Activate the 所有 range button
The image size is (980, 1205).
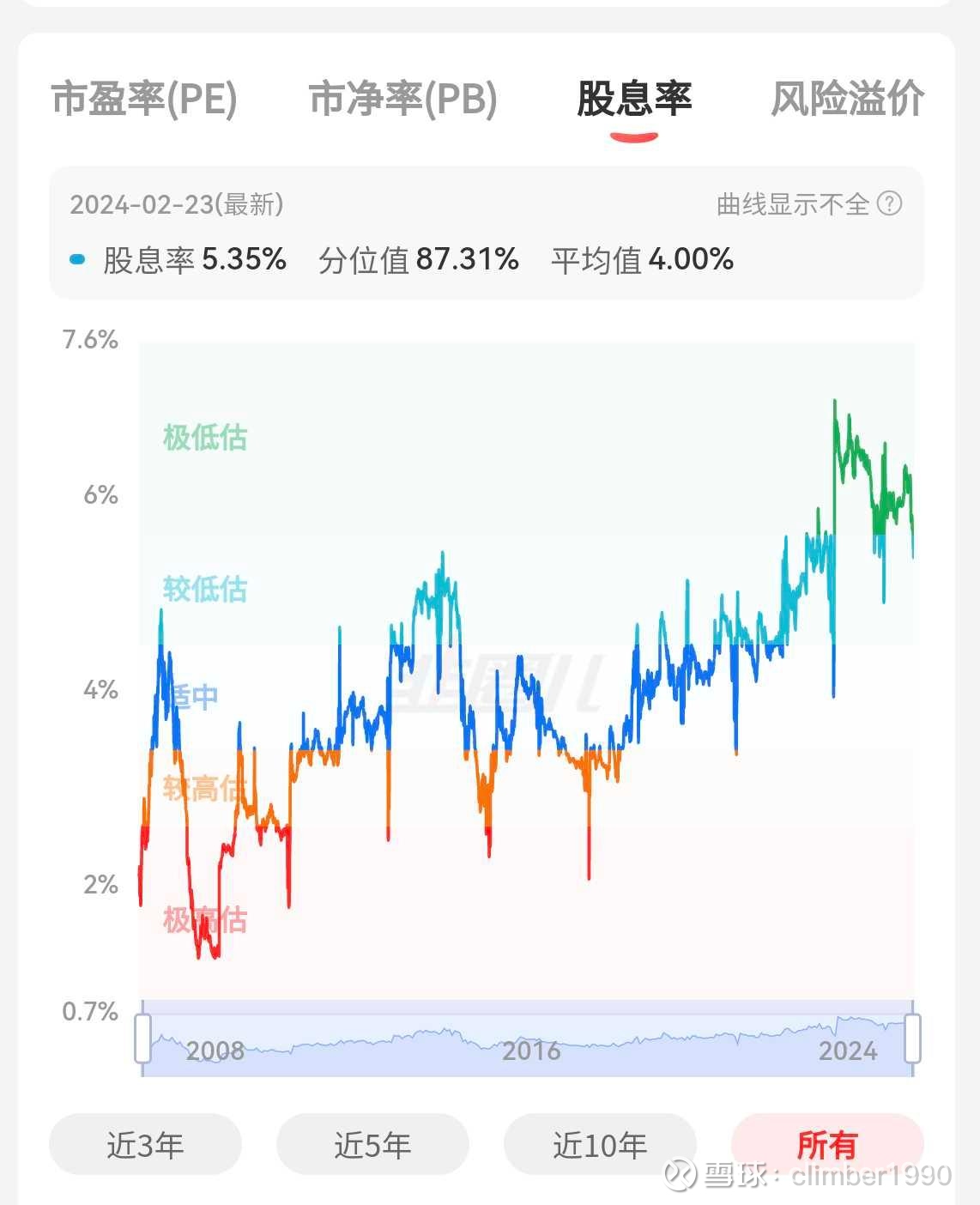pyautogui.click(x=826, y=1145)
